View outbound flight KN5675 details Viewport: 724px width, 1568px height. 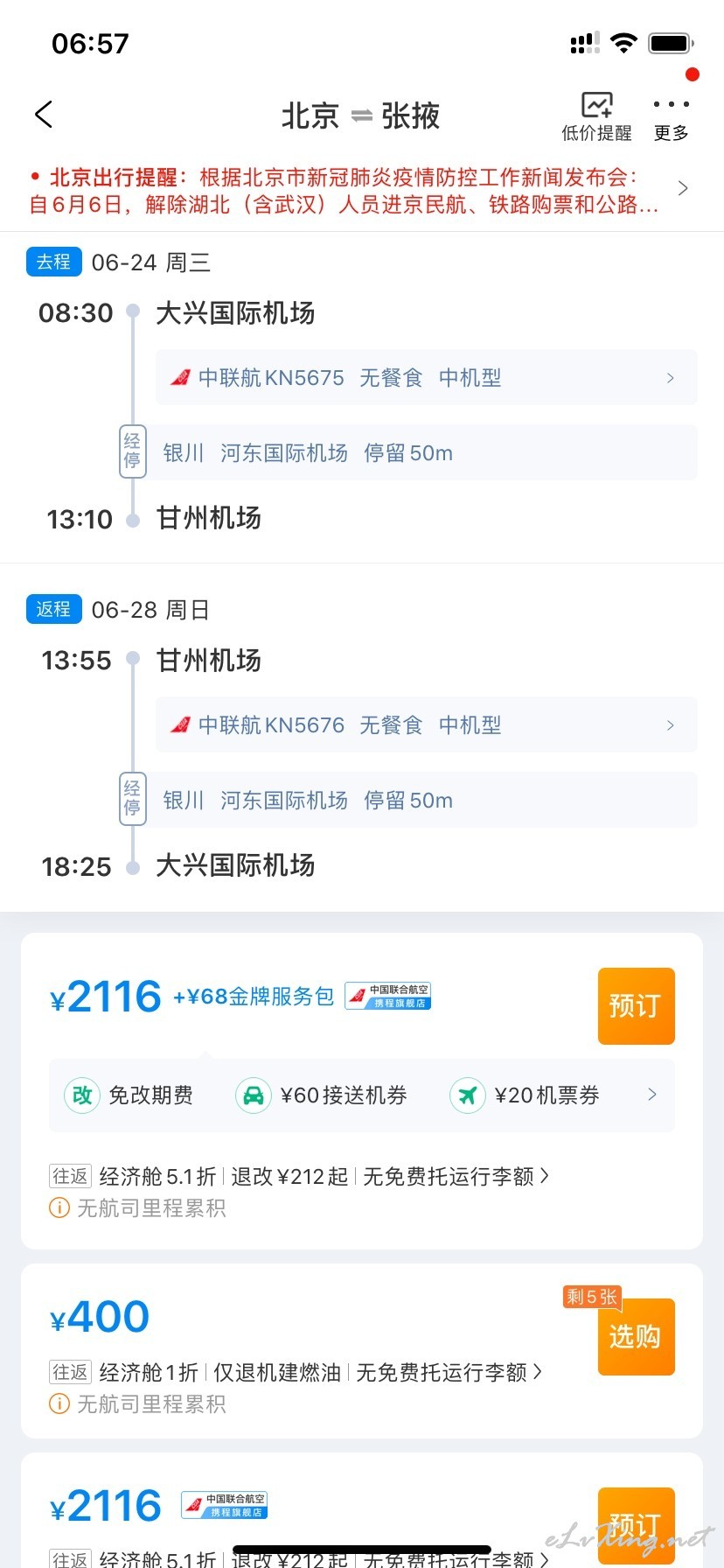pos(427,378)
